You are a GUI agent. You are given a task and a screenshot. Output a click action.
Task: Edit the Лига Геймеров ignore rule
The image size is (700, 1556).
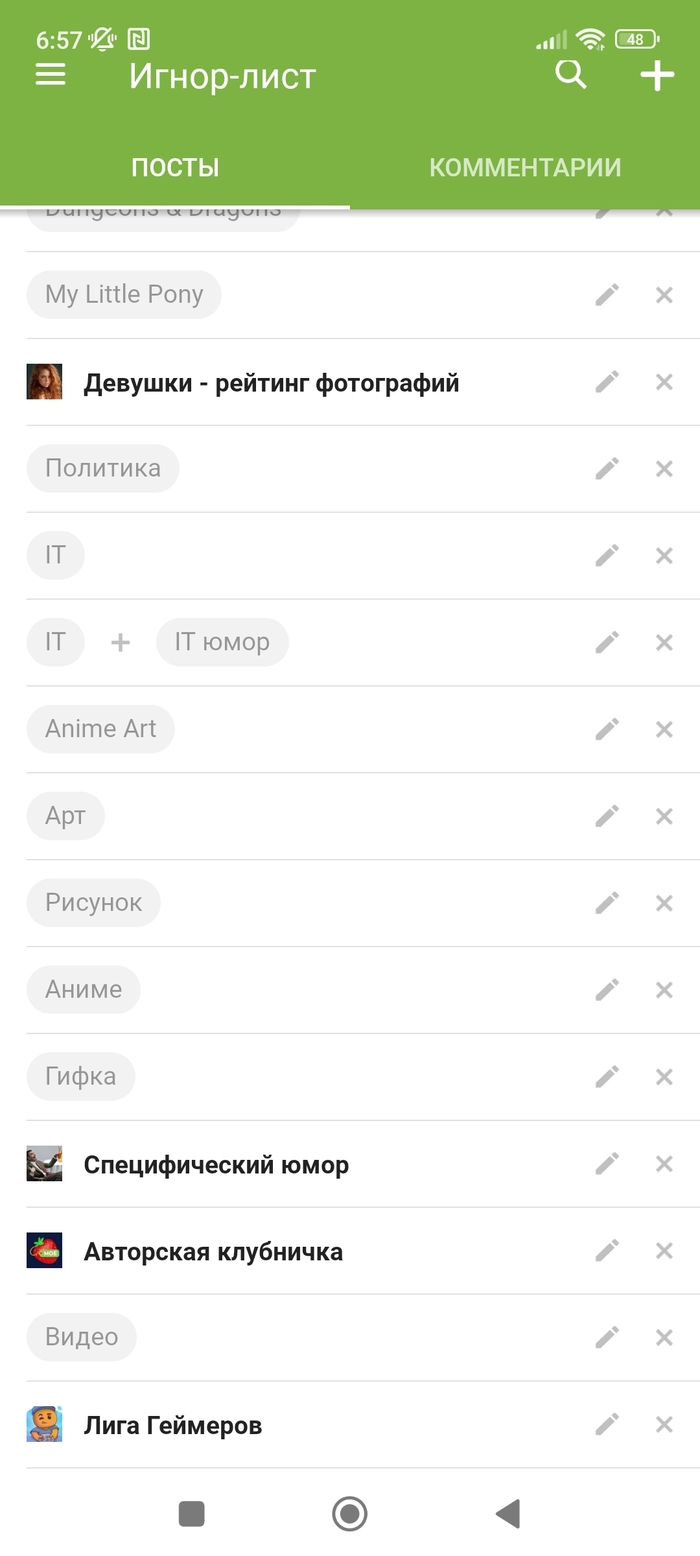click(607, 1425)
